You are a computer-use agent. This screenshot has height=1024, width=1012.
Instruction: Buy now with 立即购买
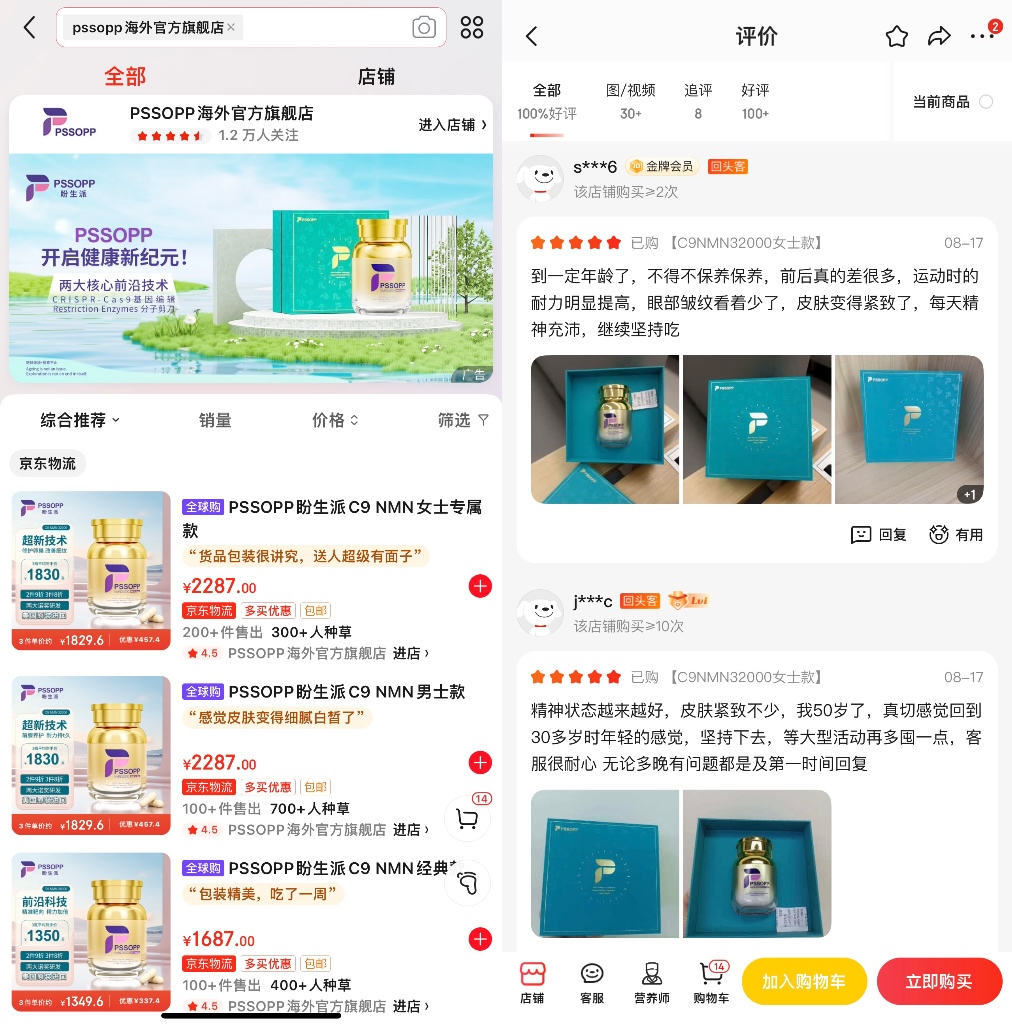point(938,981)
